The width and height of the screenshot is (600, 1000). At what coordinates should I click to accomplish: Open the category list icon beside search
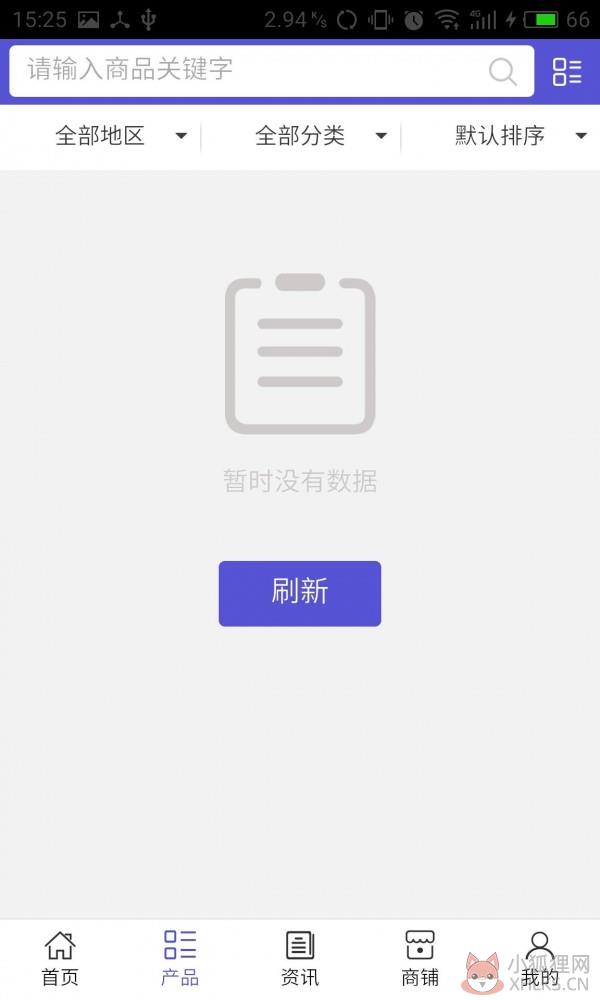(x=567, y=71)
